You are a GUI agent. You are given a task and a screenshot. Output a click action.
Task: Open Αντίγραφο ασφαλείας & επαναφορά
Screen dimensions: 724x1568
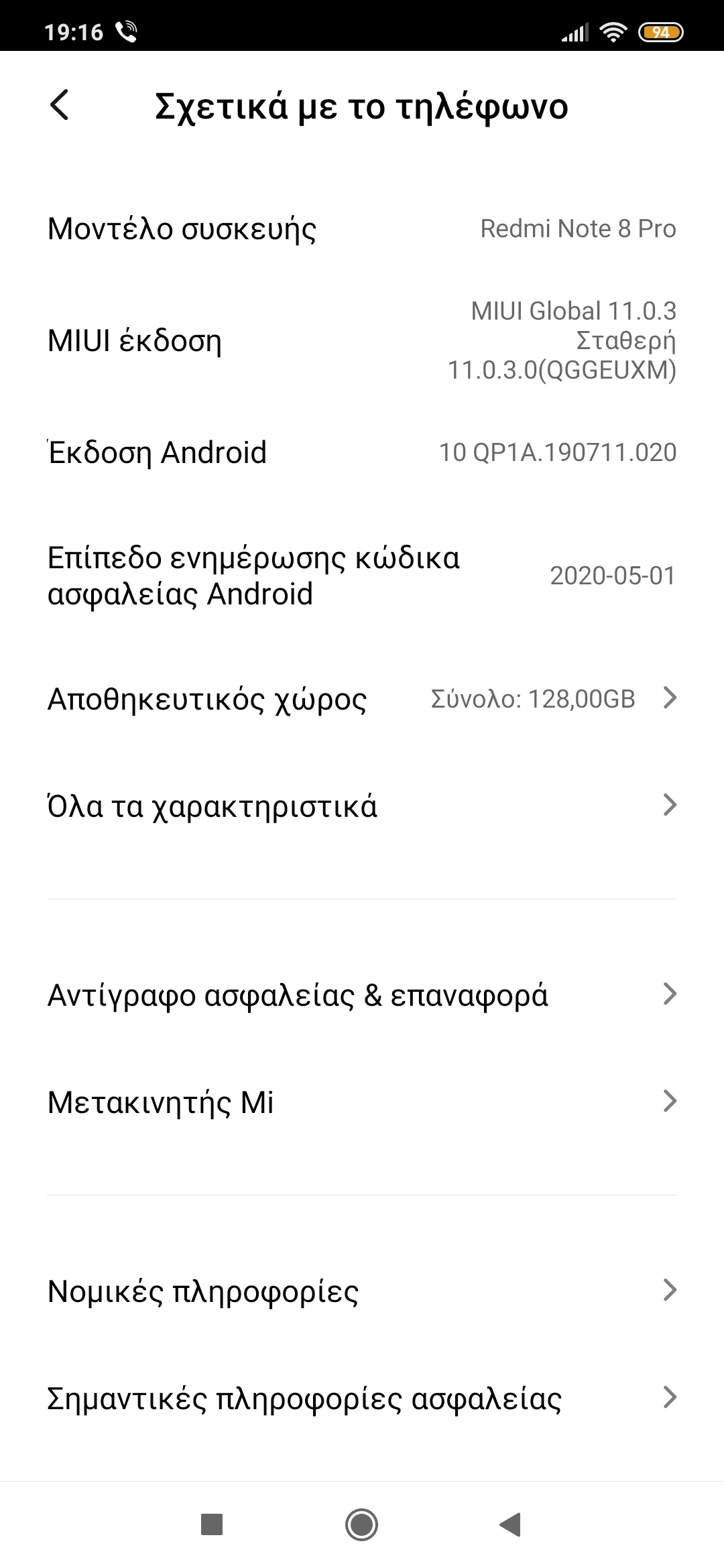(x=362, y=994)
